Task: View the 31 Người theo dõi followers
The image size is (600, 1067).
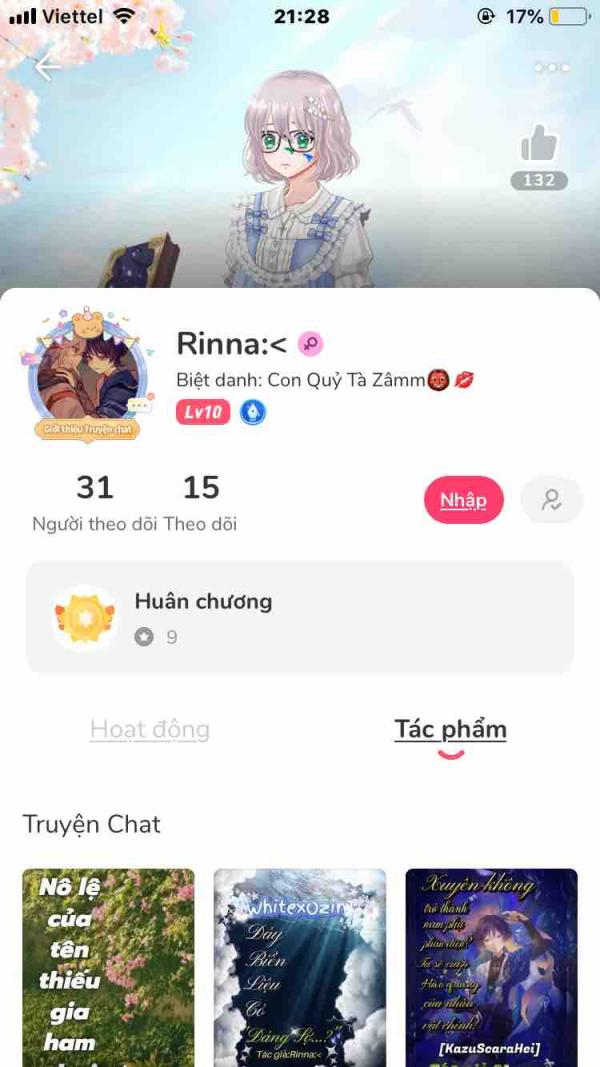Action: point(95,502)
